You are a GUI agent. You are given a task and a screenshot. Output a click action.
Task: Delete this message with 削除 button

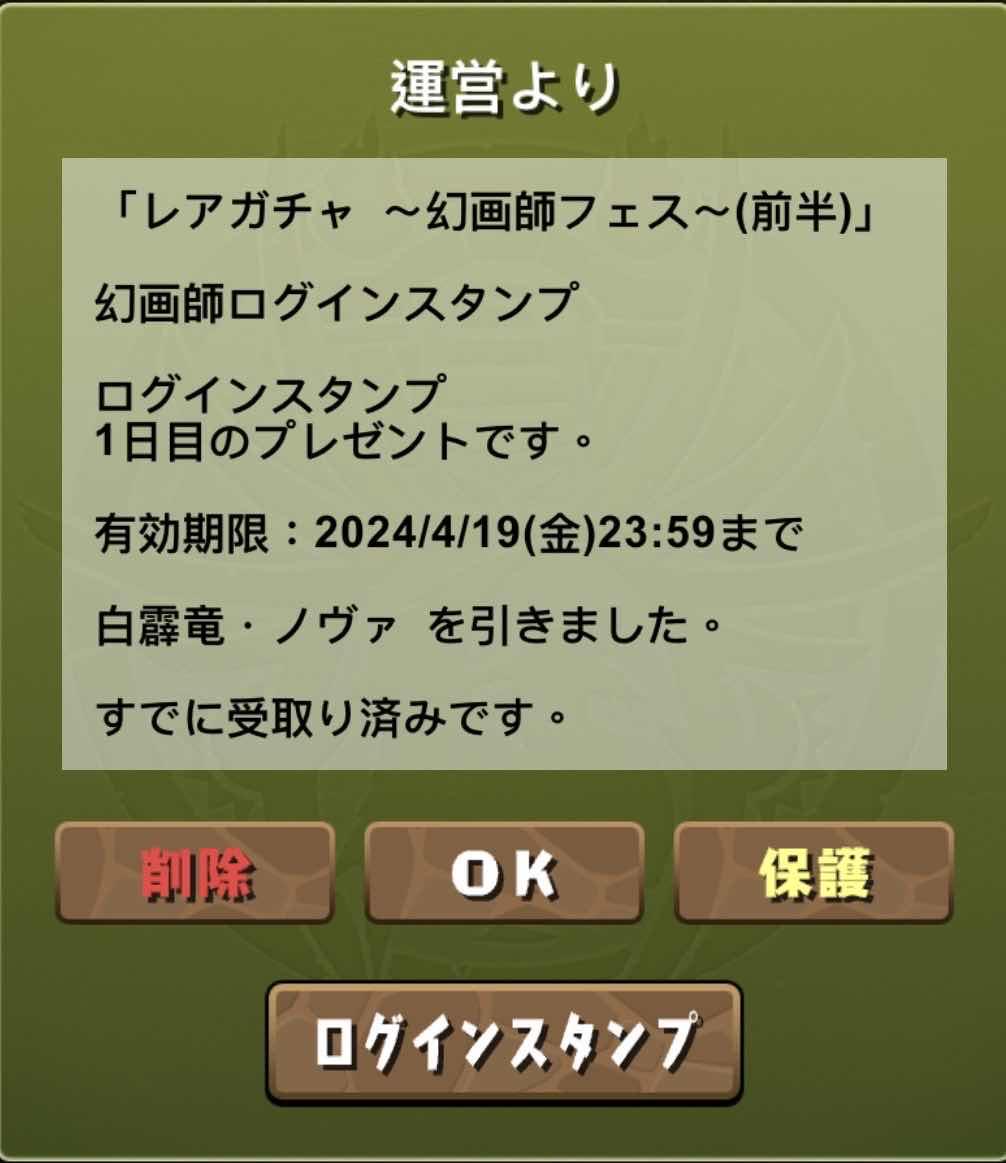pyautogui.click(x=194, y=873)
